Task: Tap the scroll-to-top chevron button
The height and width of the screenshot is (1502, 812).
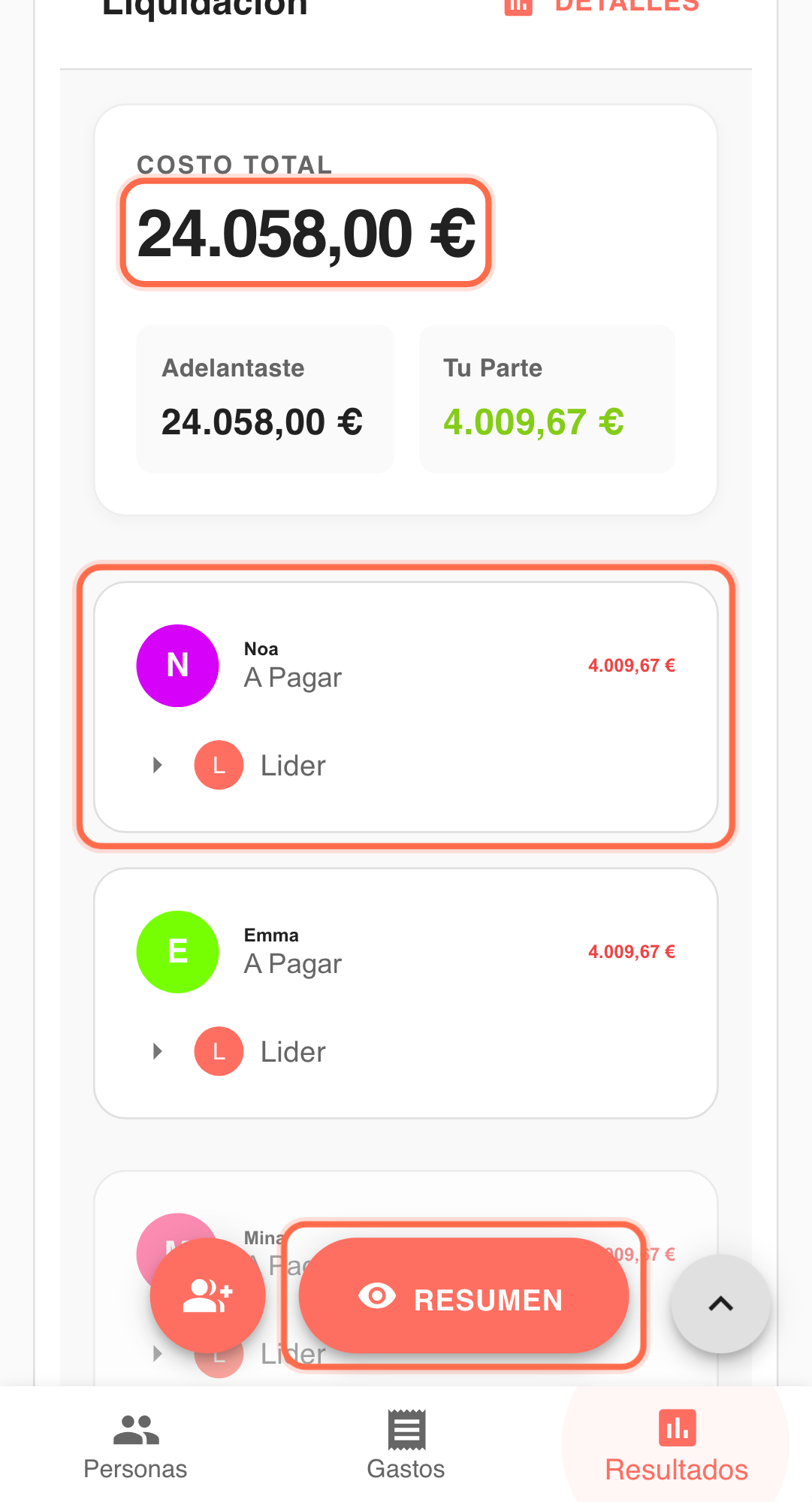Action: click(720, 1302)
